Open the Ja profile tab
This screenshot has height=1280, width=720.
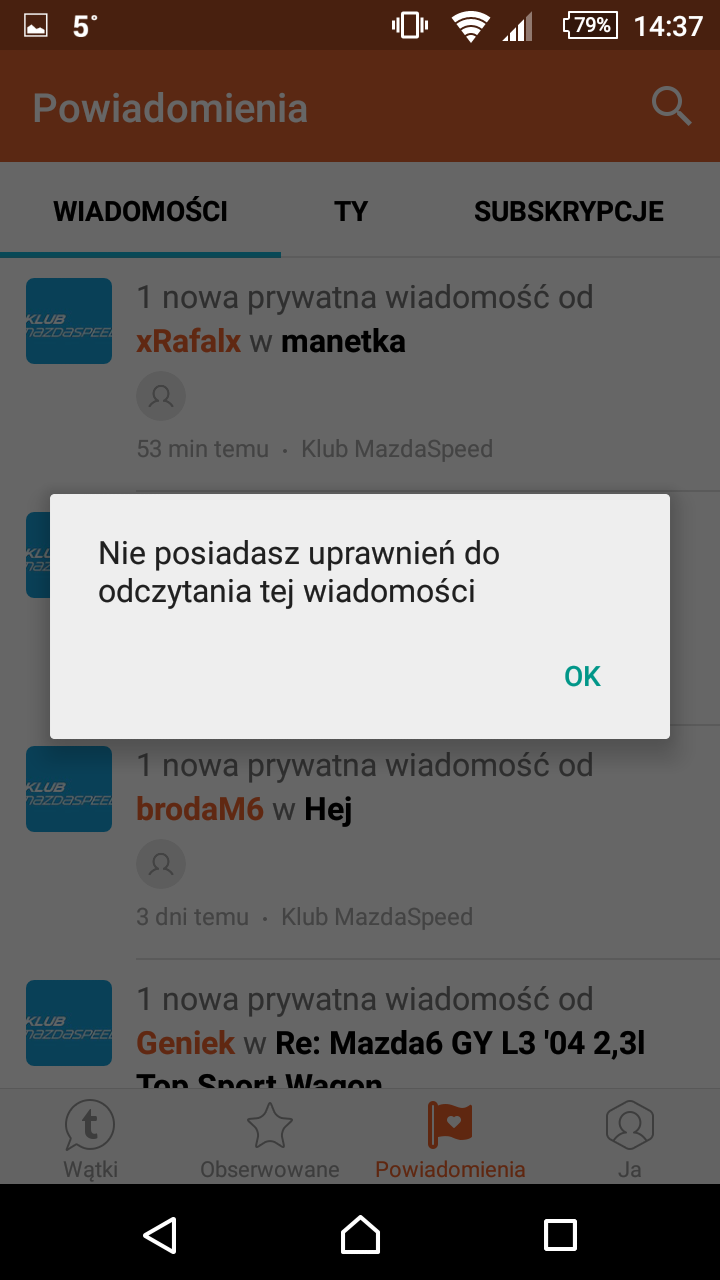pyautogui.click(x=629, y=1138)
